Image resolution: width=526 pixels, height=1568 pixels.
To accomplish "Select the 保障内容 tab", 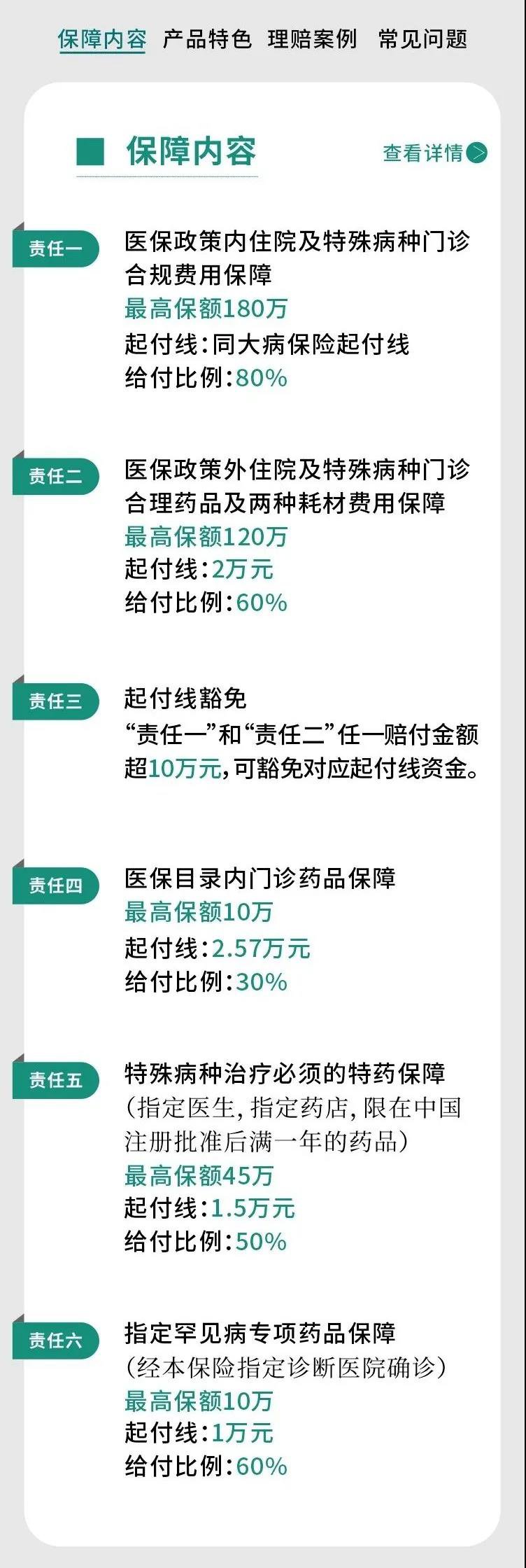I will pos(102,39).
